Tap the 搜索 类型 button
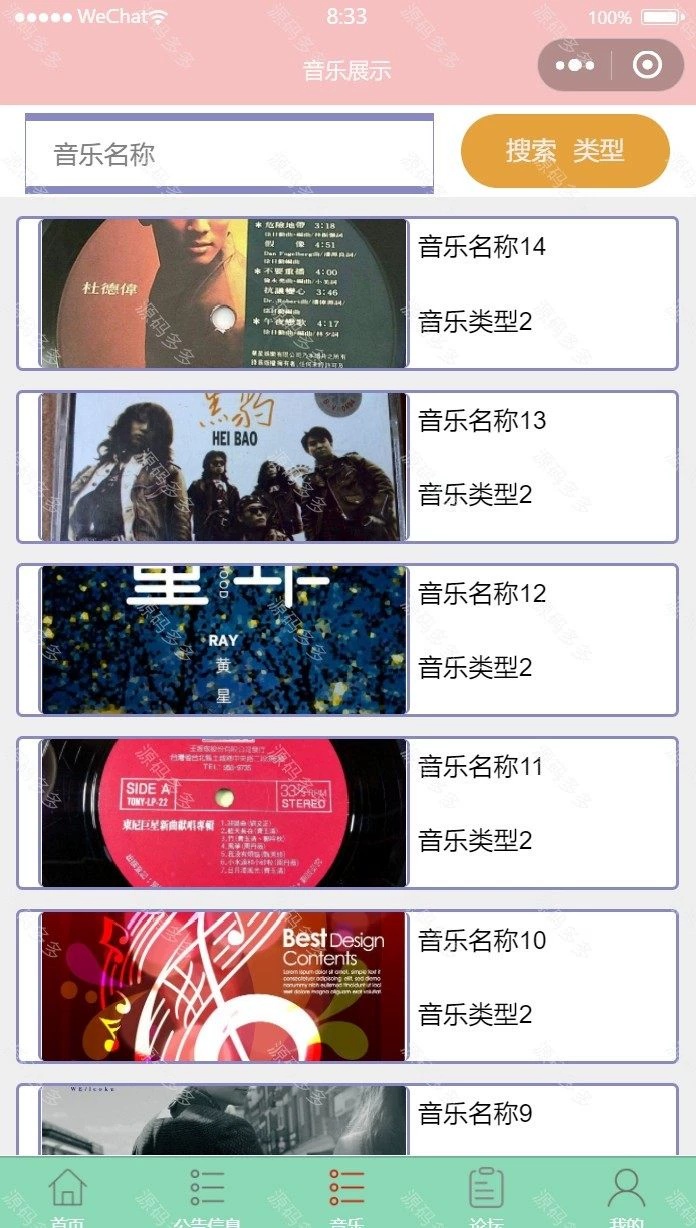 [565, 151]
